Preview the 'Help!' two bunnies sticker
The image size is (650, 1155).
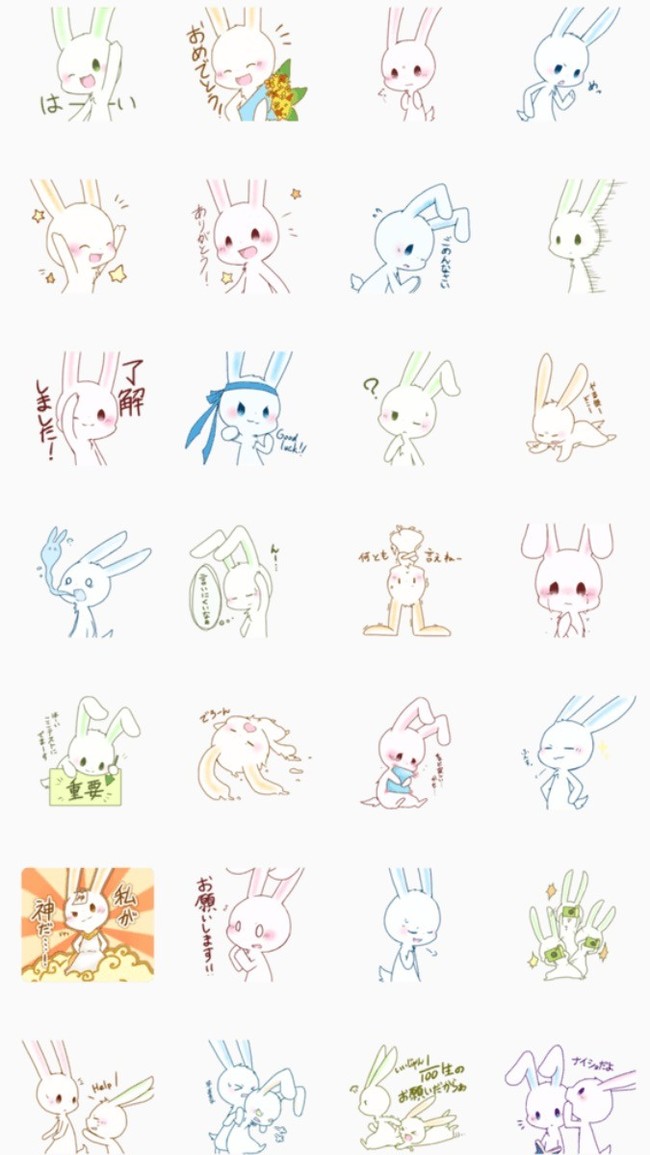(88, 1095)
